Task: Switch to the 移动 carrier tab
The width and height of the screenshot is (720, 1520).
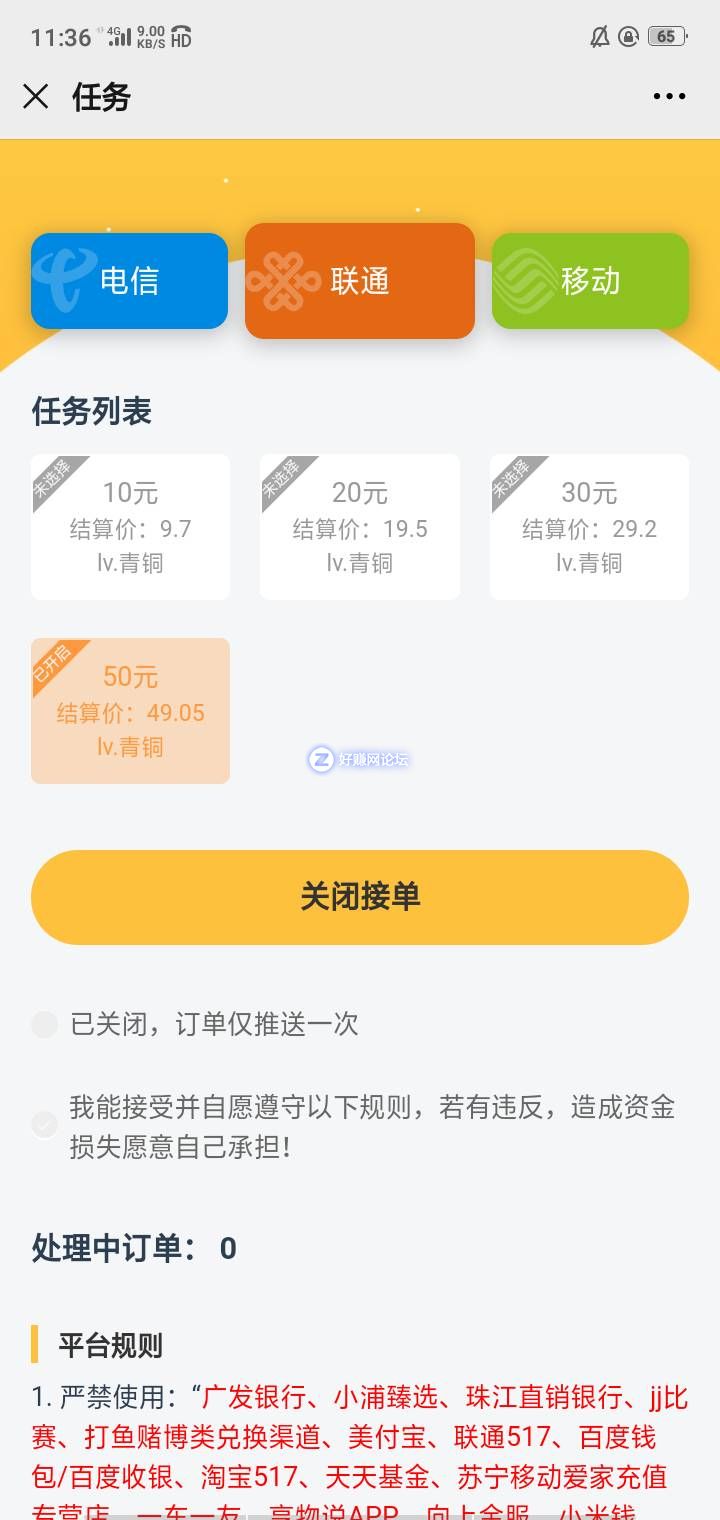Action: [x=590, y=281]
